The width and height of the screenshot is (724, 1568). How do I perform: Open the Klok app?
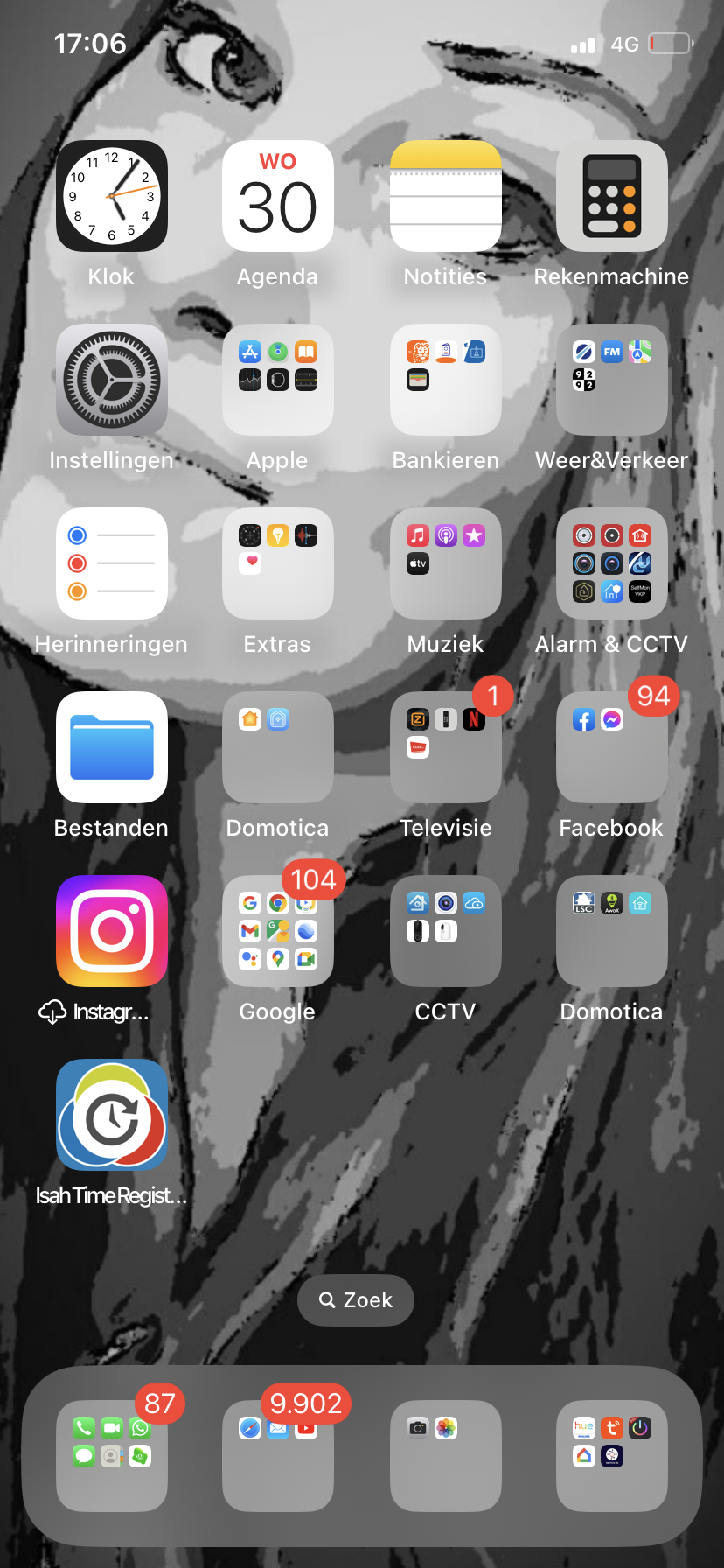tap(112, 196)
